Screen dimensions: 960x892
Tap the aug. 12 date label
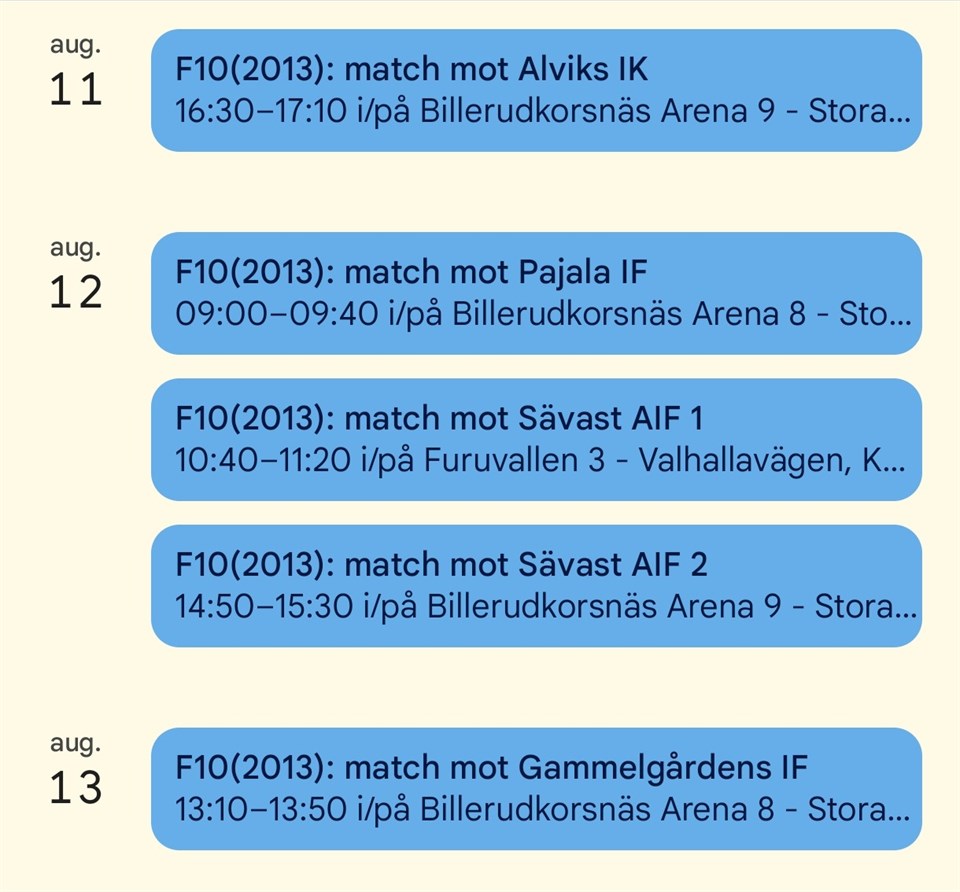[x=75, y=274]
